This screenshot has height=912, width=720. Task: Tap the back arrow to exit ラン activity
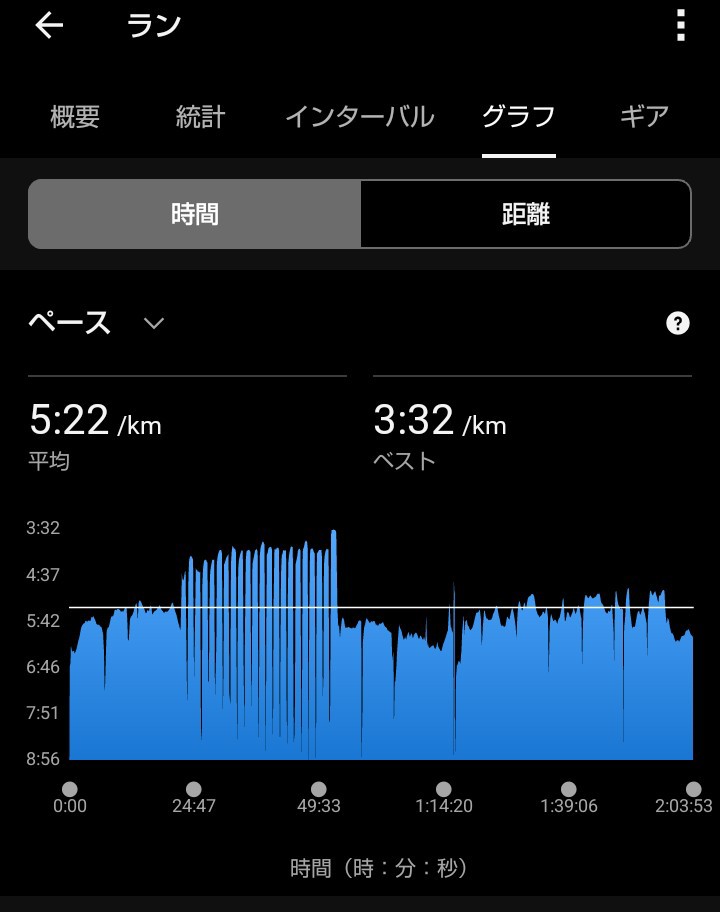point(47,26)
